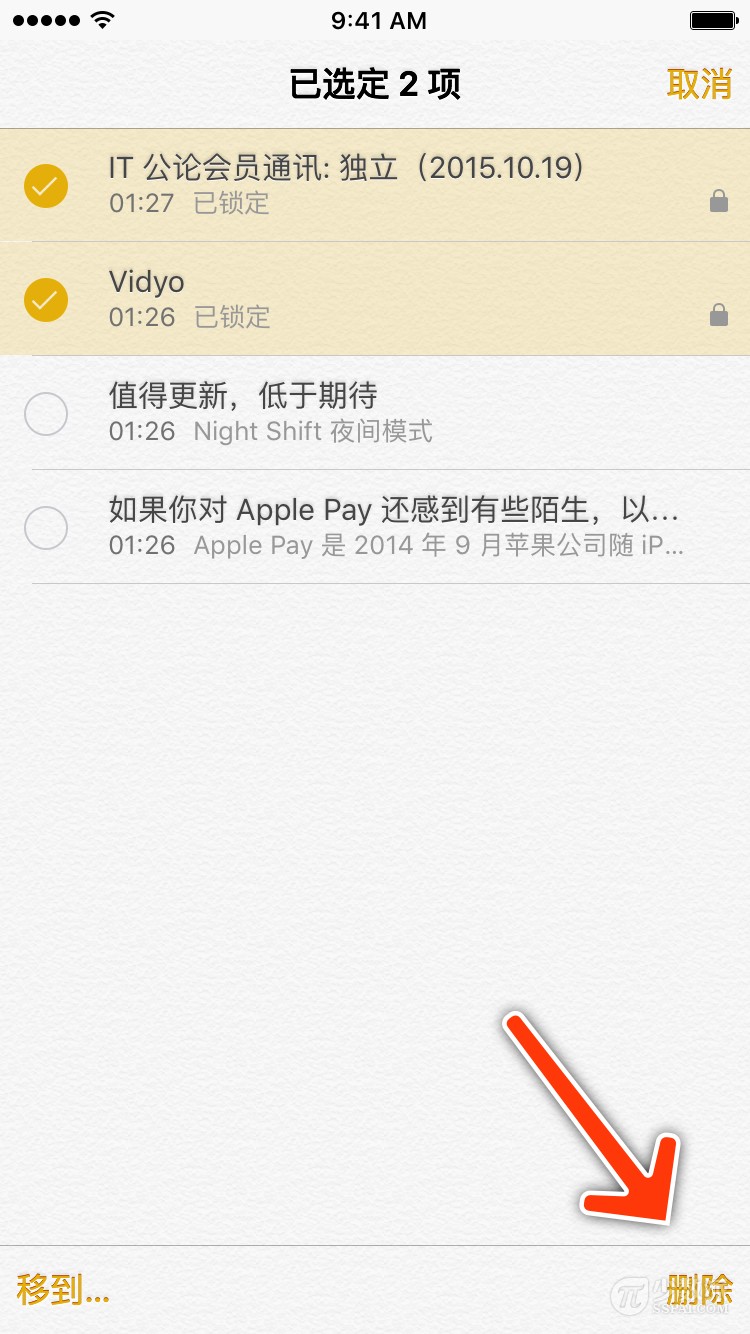This screenshot has height=1334, width=750.
Task: Tap the battery indicator icon
Action: (x=714, y=18)
